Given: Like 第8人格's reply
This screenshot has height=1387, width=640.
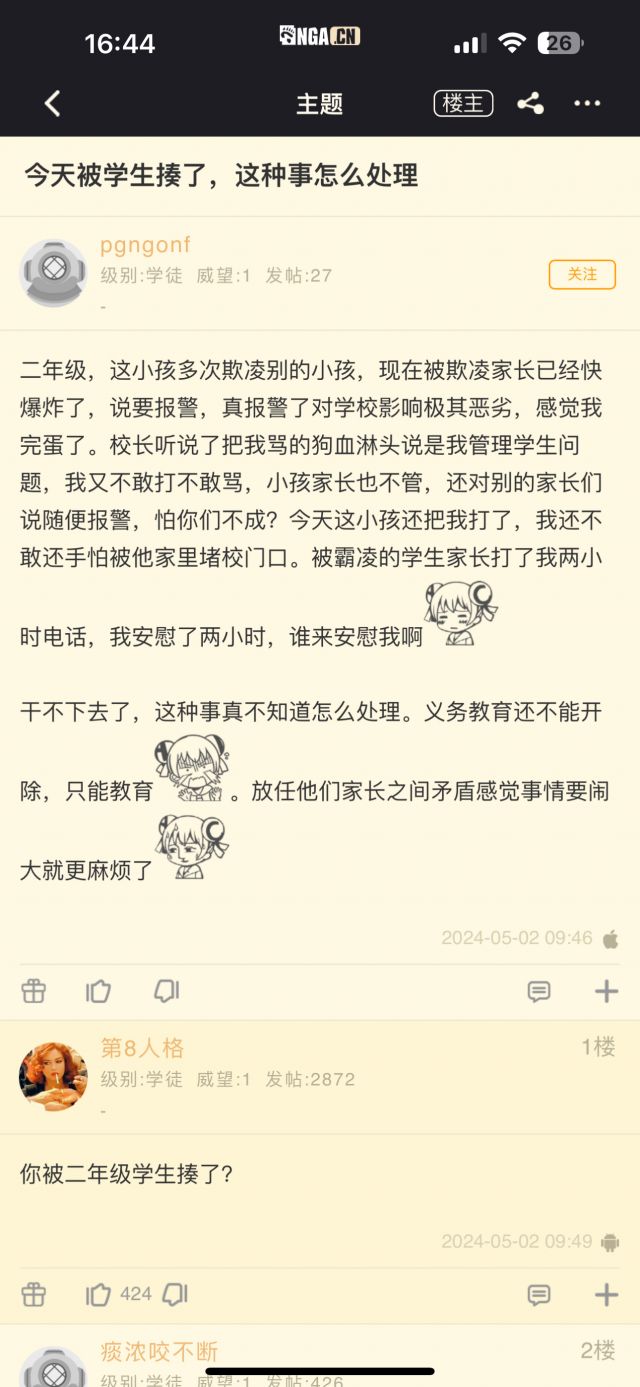Looking at the screenshot, I should click(98, 1295).
